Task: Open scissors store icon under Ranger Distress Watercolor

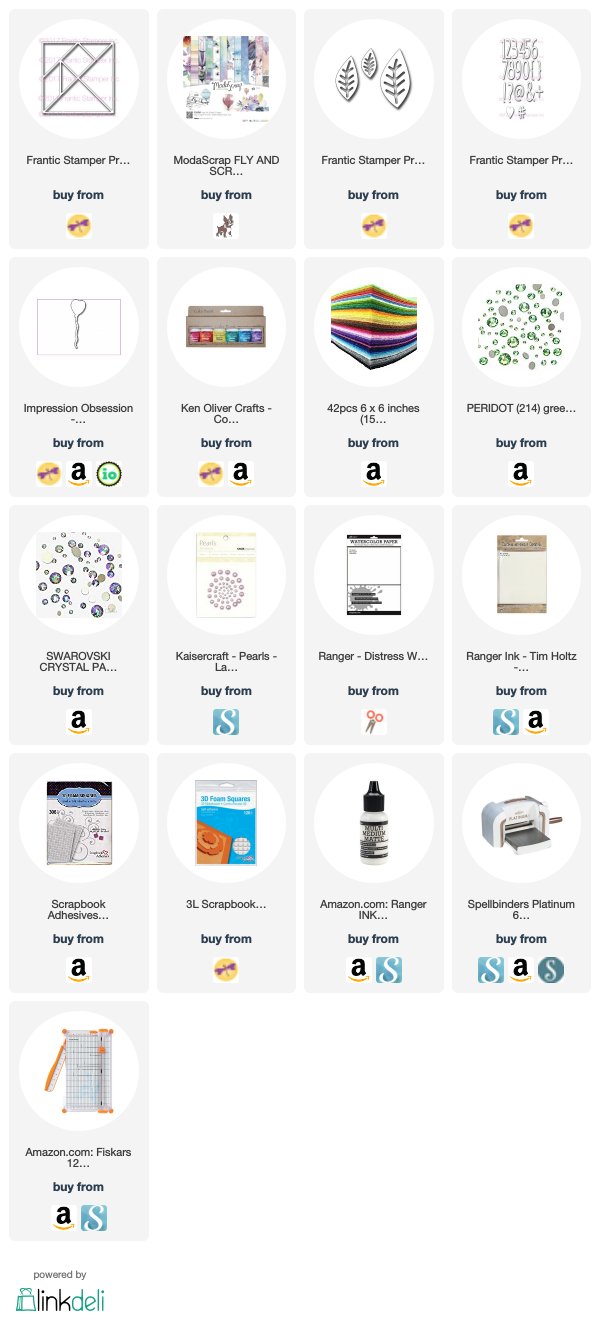Action: 373,721
